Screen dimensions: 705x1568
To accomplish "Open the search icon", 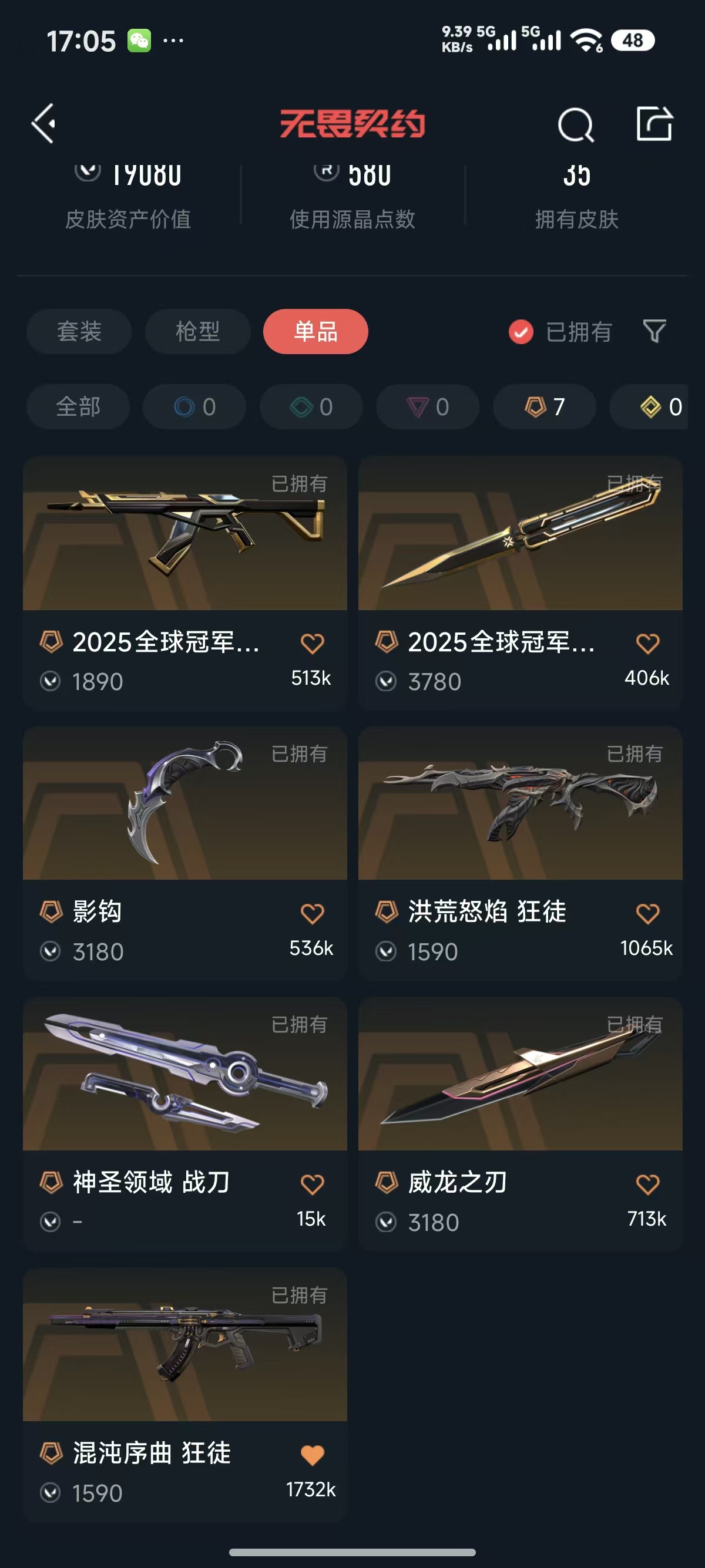I will (575, 125).
